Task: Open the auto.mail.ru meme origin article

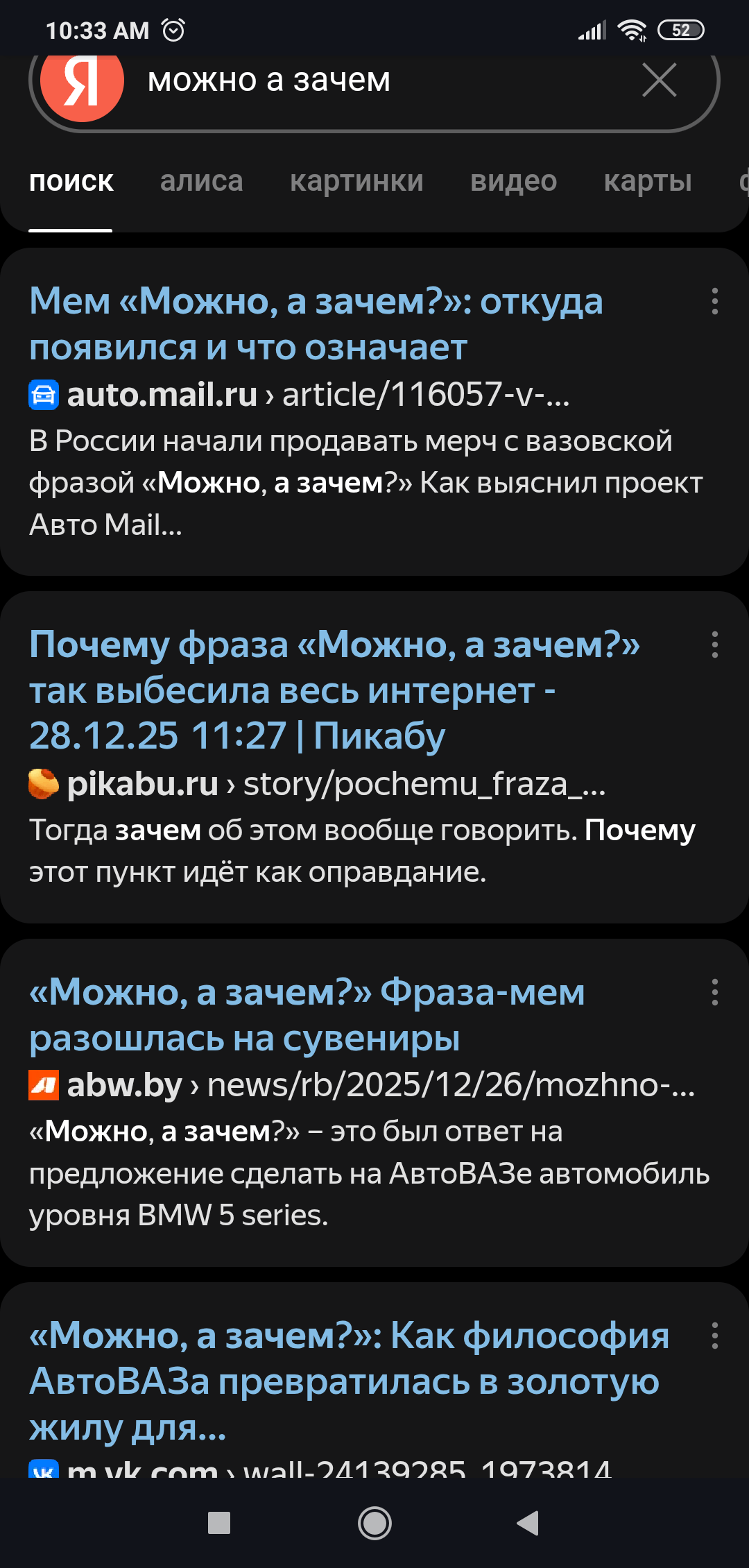Action: [x=316, y=323]
